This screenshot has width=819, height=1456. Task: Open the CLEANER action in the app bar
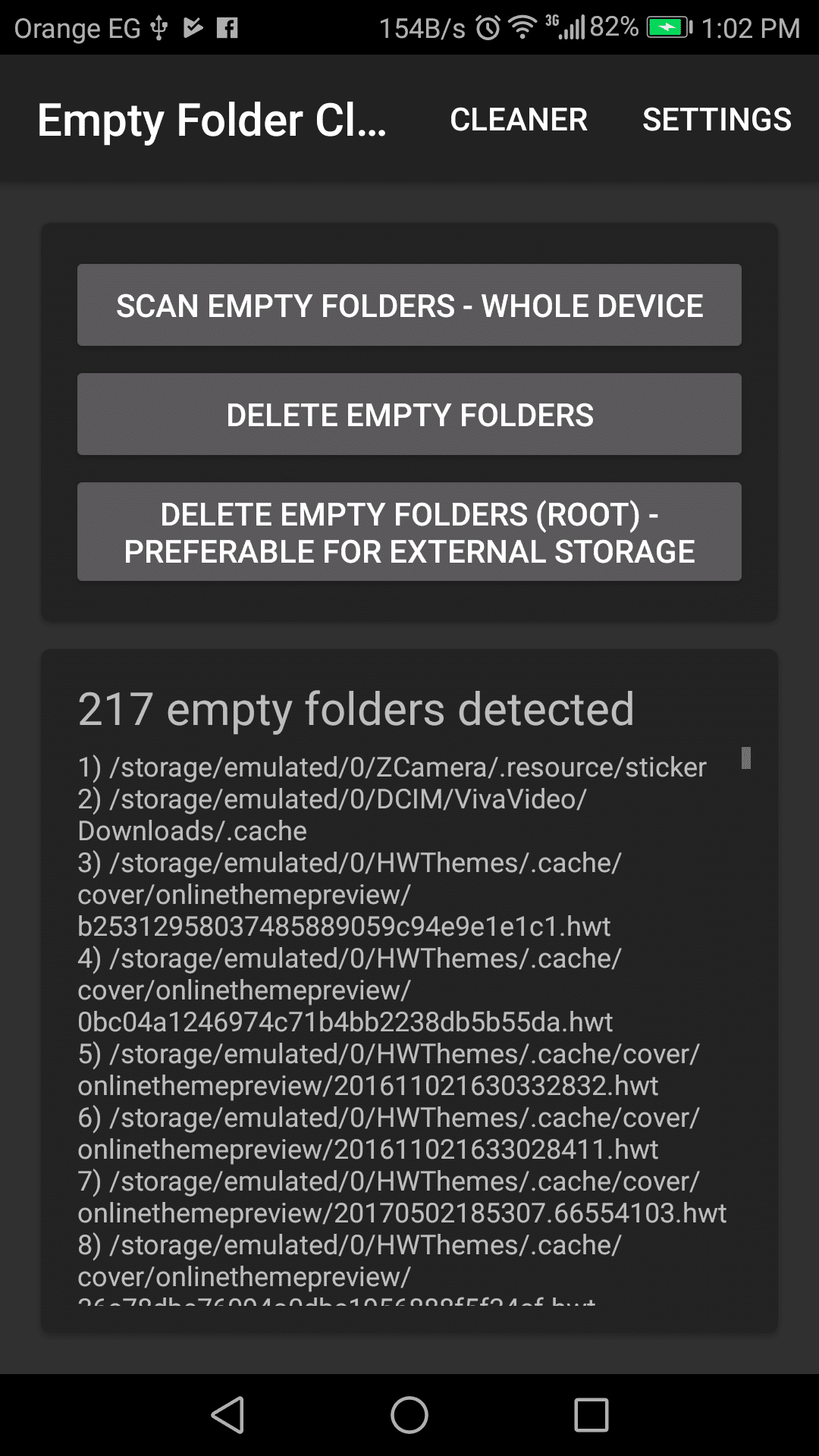tap(519, 120)
